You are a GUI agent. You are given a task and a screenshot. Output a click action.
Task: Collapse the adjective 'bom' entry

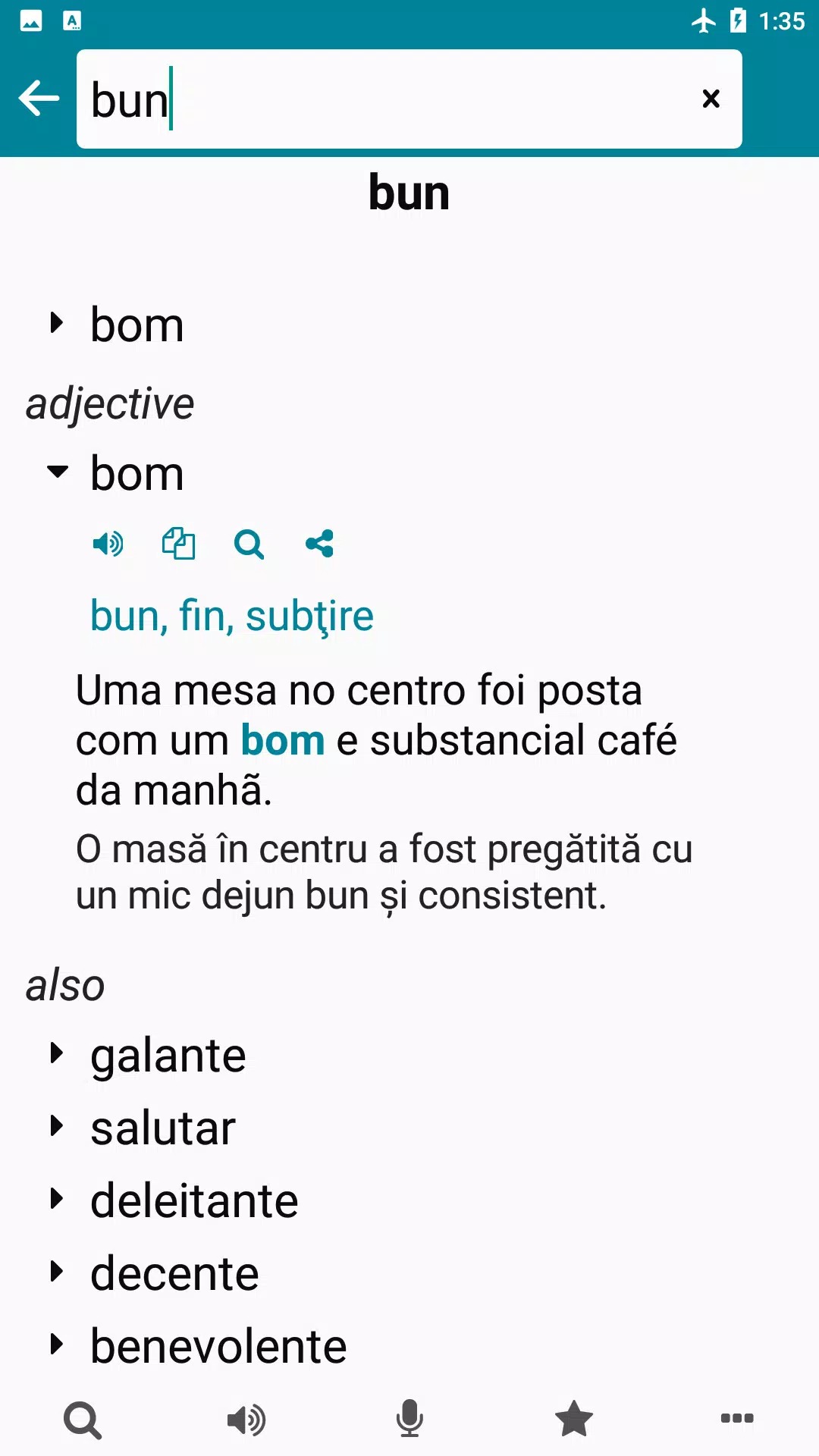point(58,472)
